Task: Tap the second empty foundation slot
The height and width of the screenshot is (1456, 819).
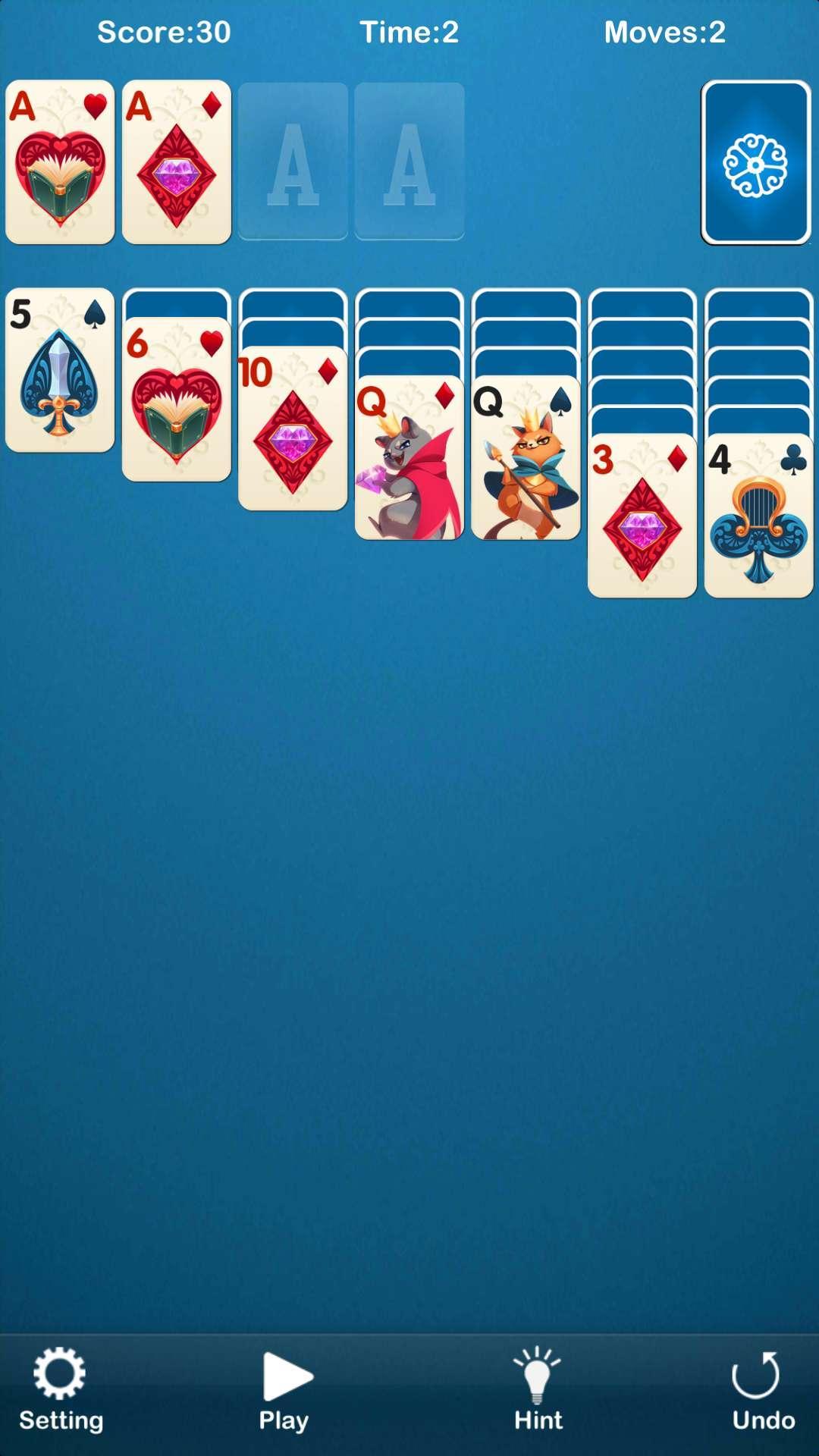Action: (409, 159)
